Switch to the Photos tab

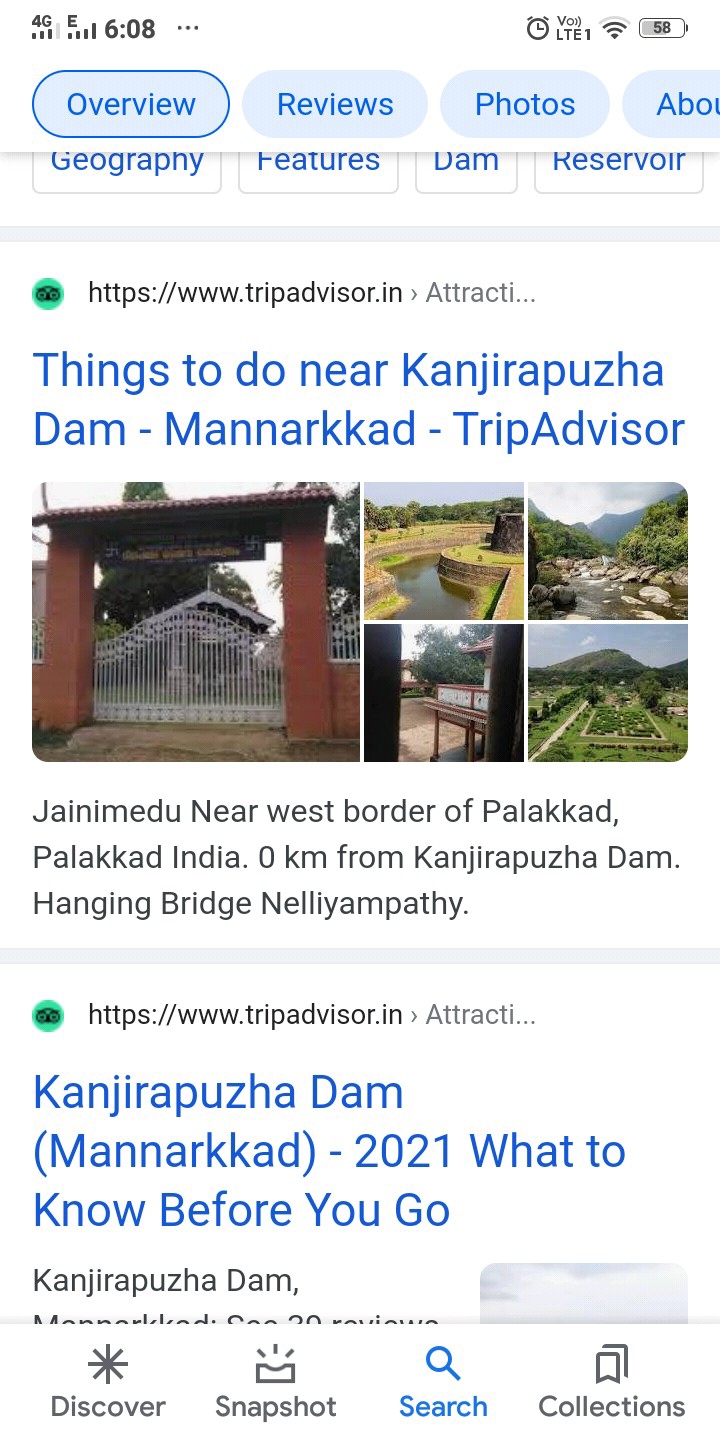[525, 104]
